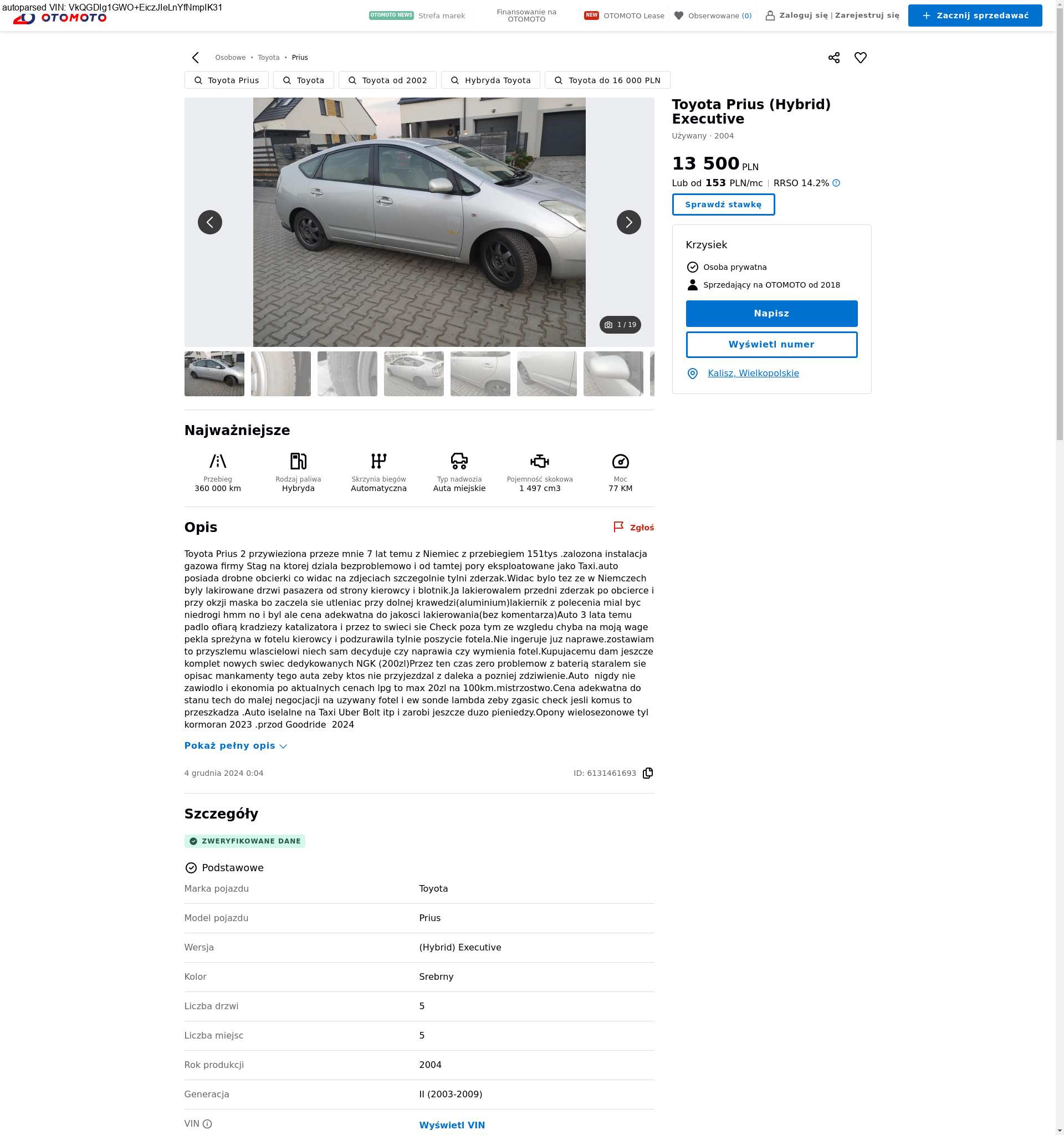Open Toyota do 16 000 PLN chip
The image size is (1064, 1135).
pos(607,80)
